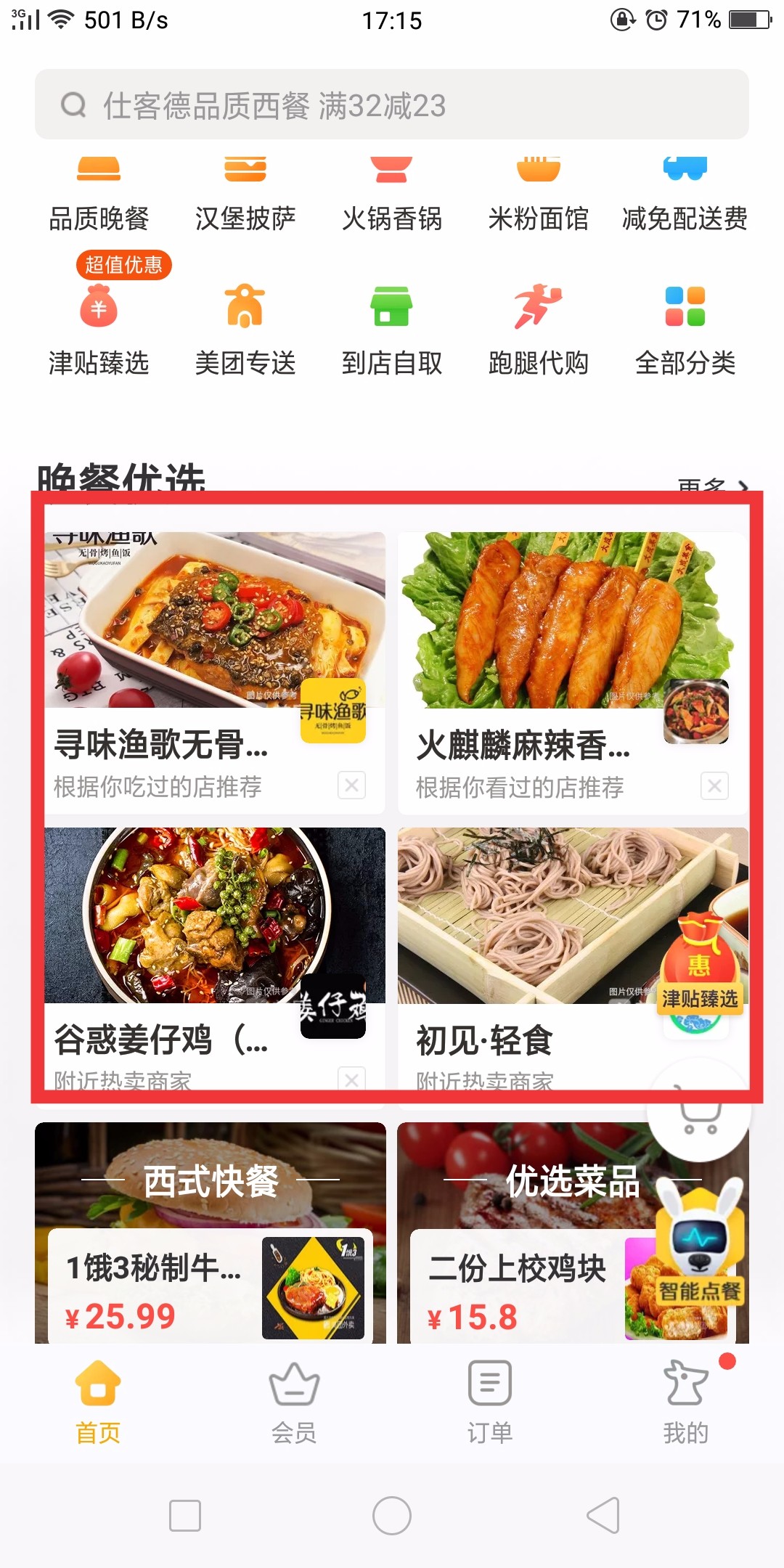
Task: Select 到店自取 pickup option
Action: click(392, 330)
